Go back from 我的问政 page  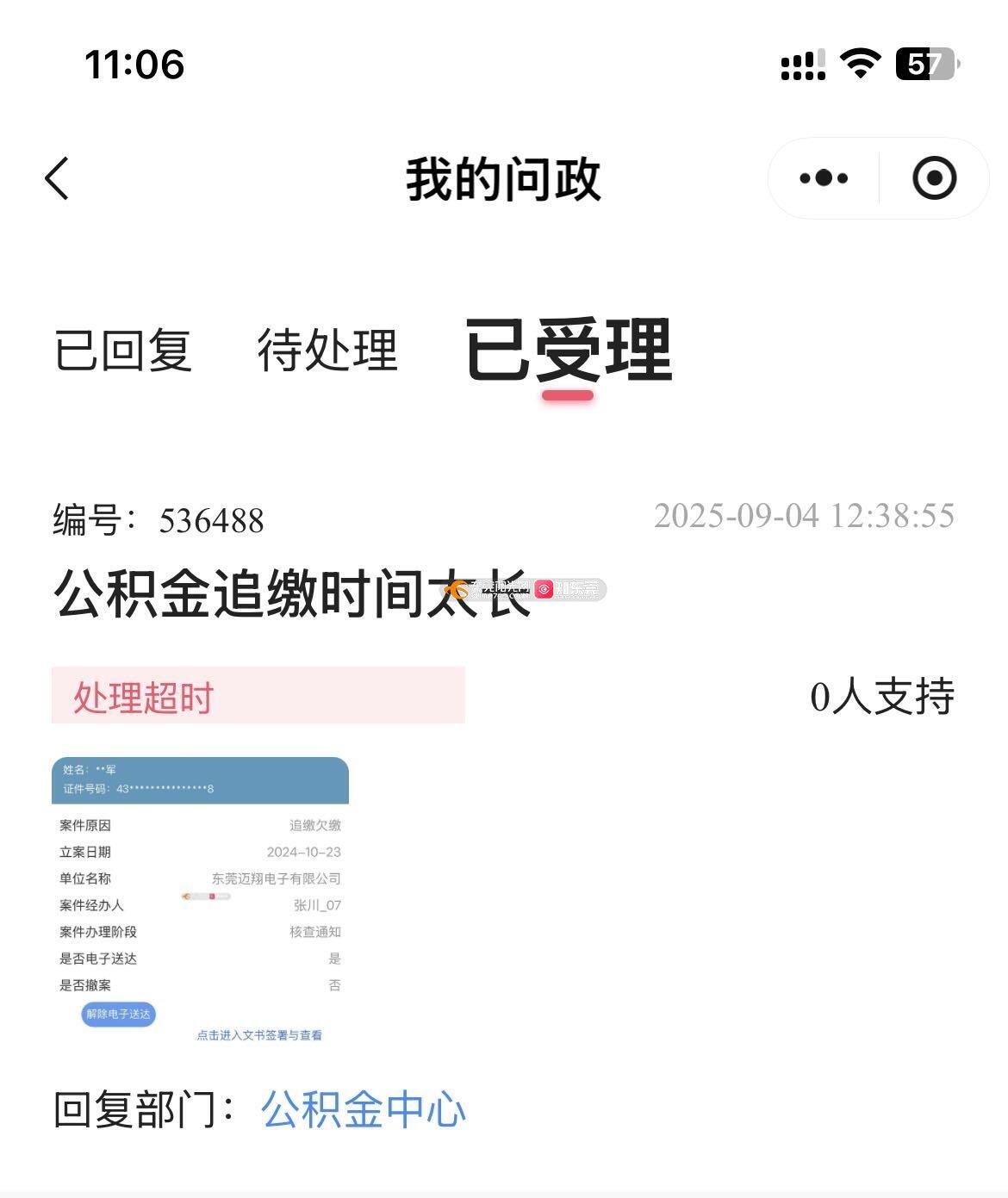pyautogui.click(x=57, y=179)
